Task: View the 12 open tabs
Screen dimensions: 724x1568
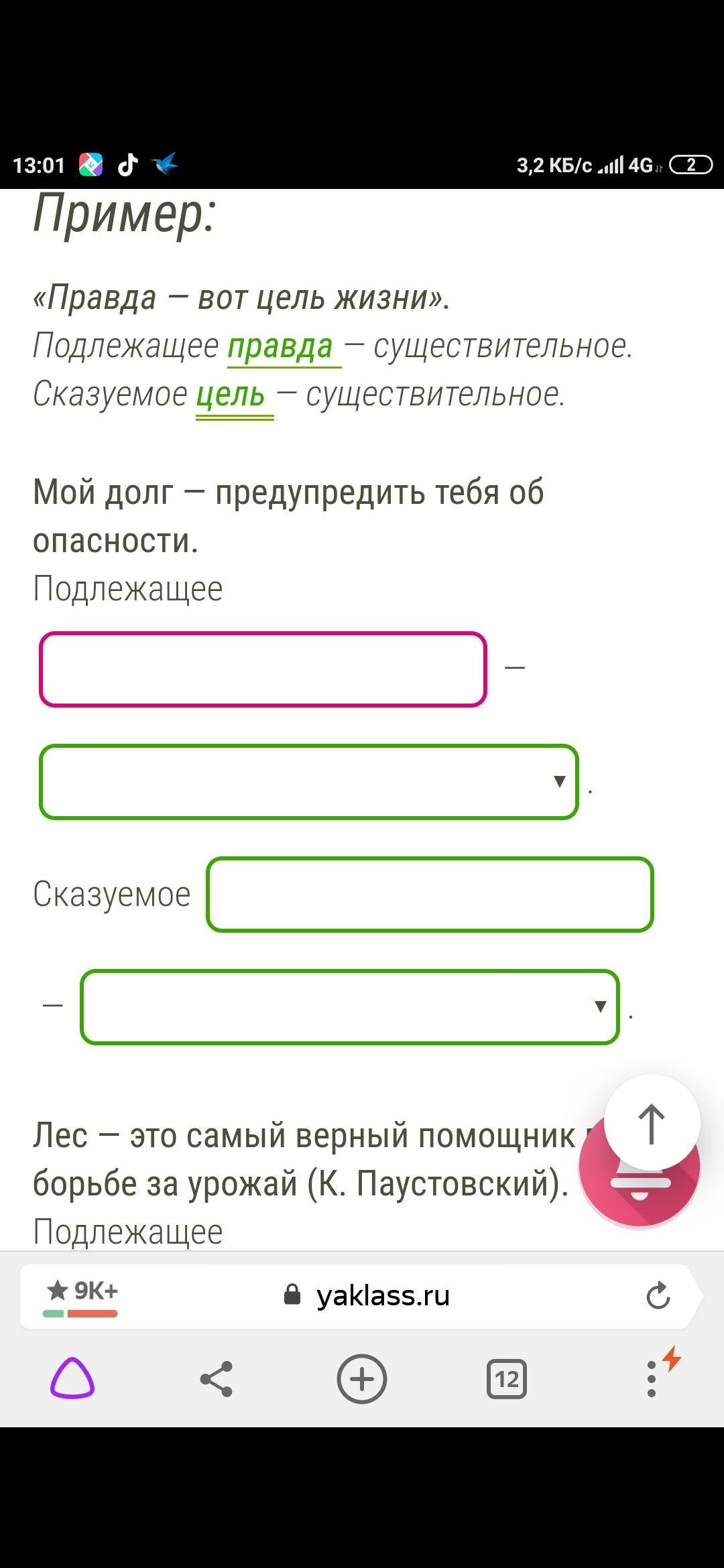Action: tap(507, 1379)
